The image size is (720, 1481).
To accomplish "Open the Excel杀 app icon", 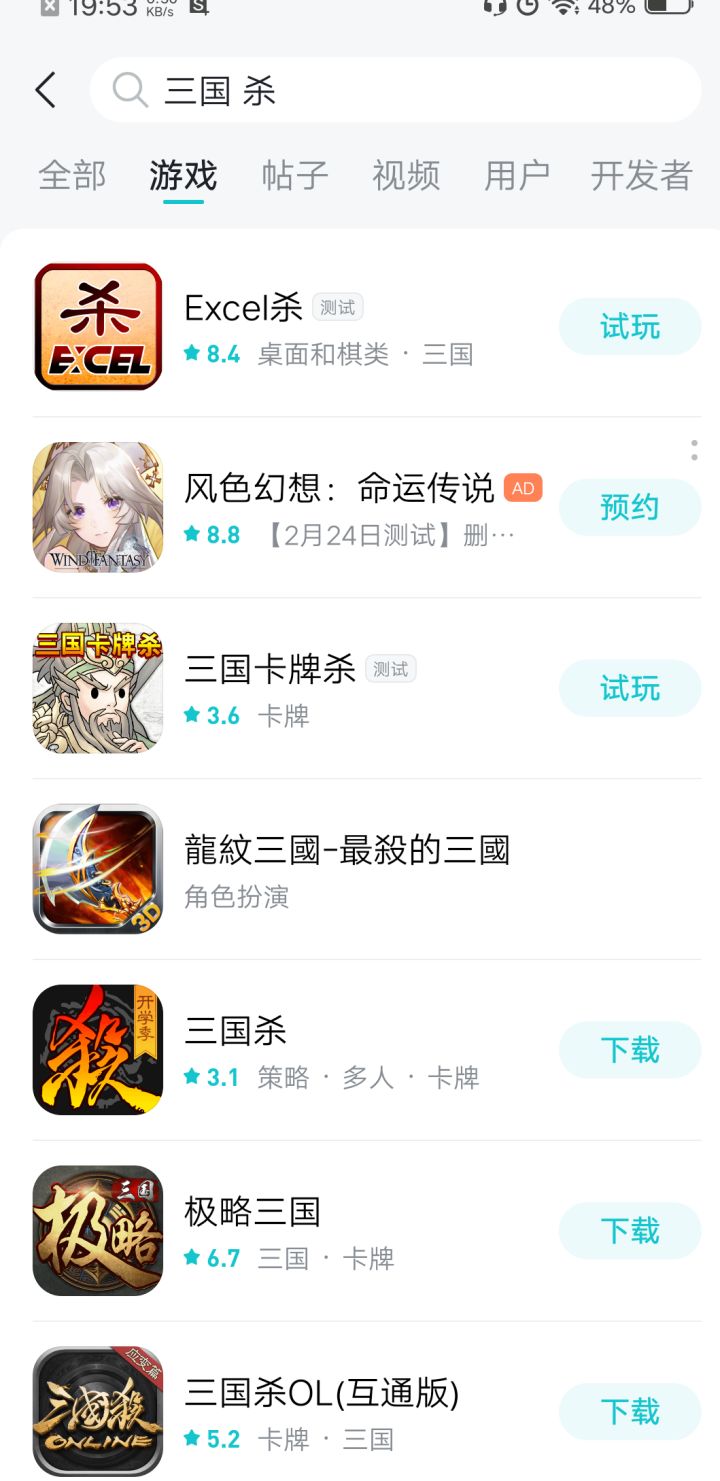I will pos(97,325).
